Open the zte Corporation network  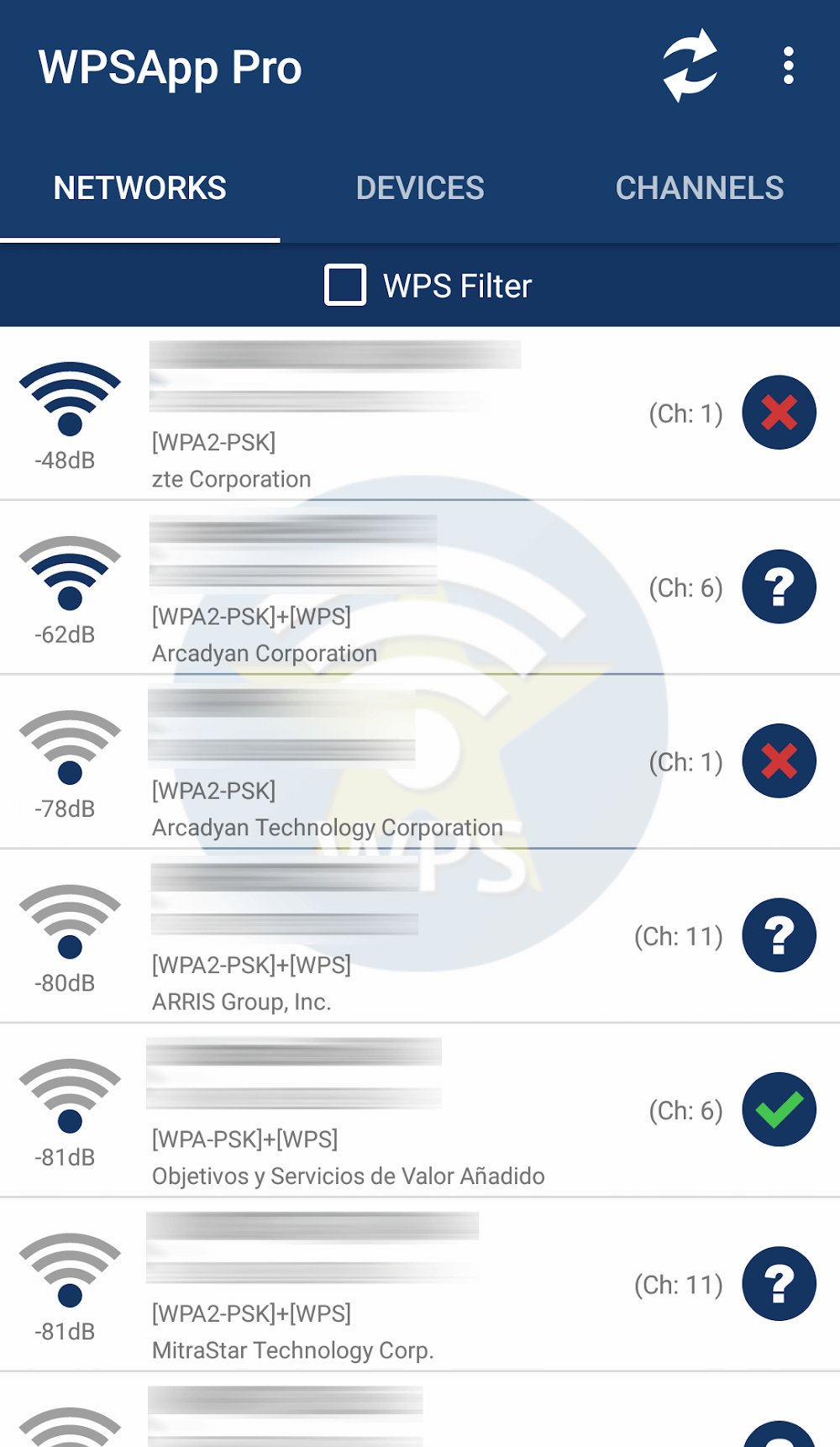tap(378, 414)
